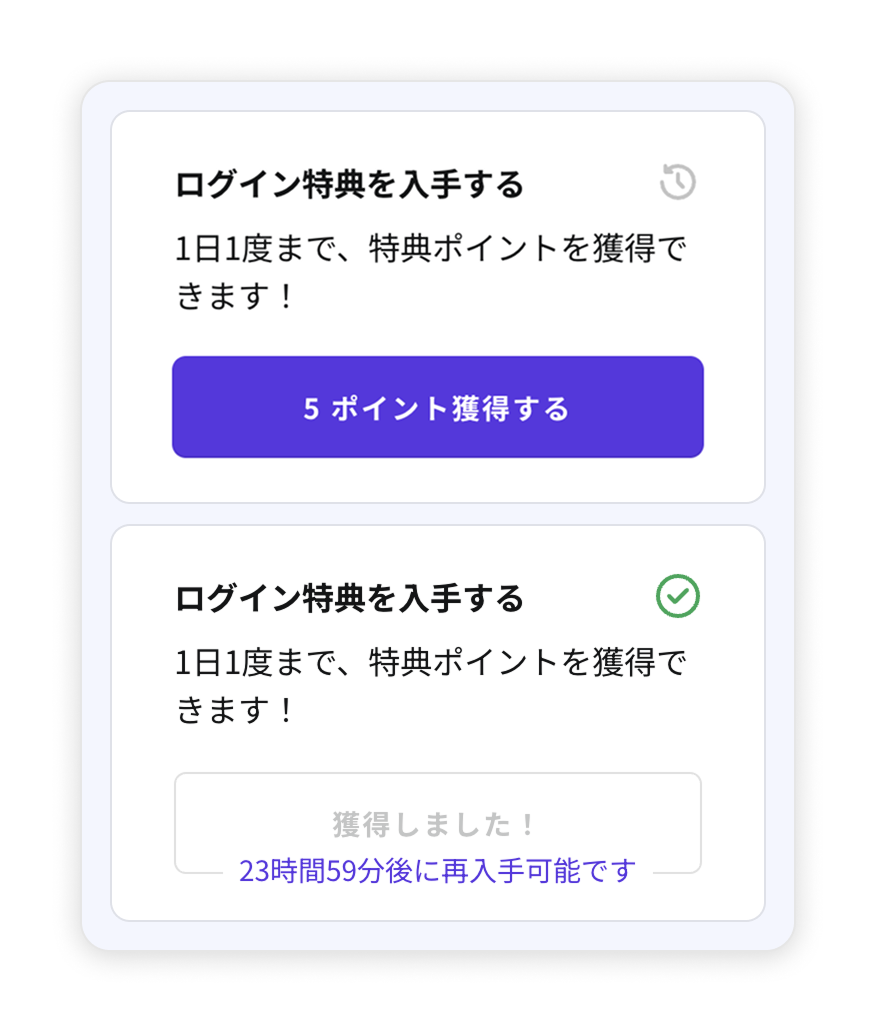
Task: Select the completed login bonus card
Action: [x=437, y=720]
